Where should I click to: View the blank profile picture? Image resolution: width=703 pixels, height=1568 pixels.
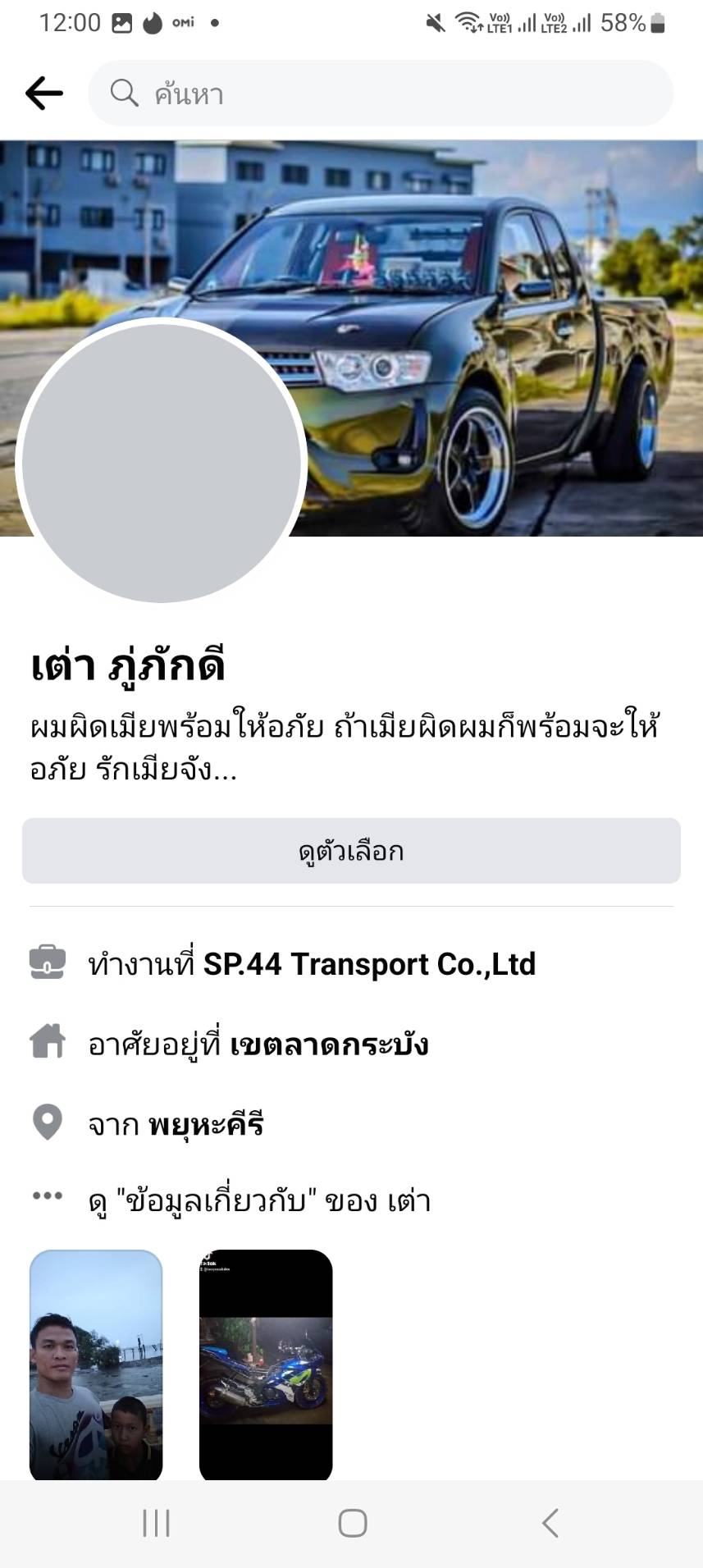coord(161,463)
